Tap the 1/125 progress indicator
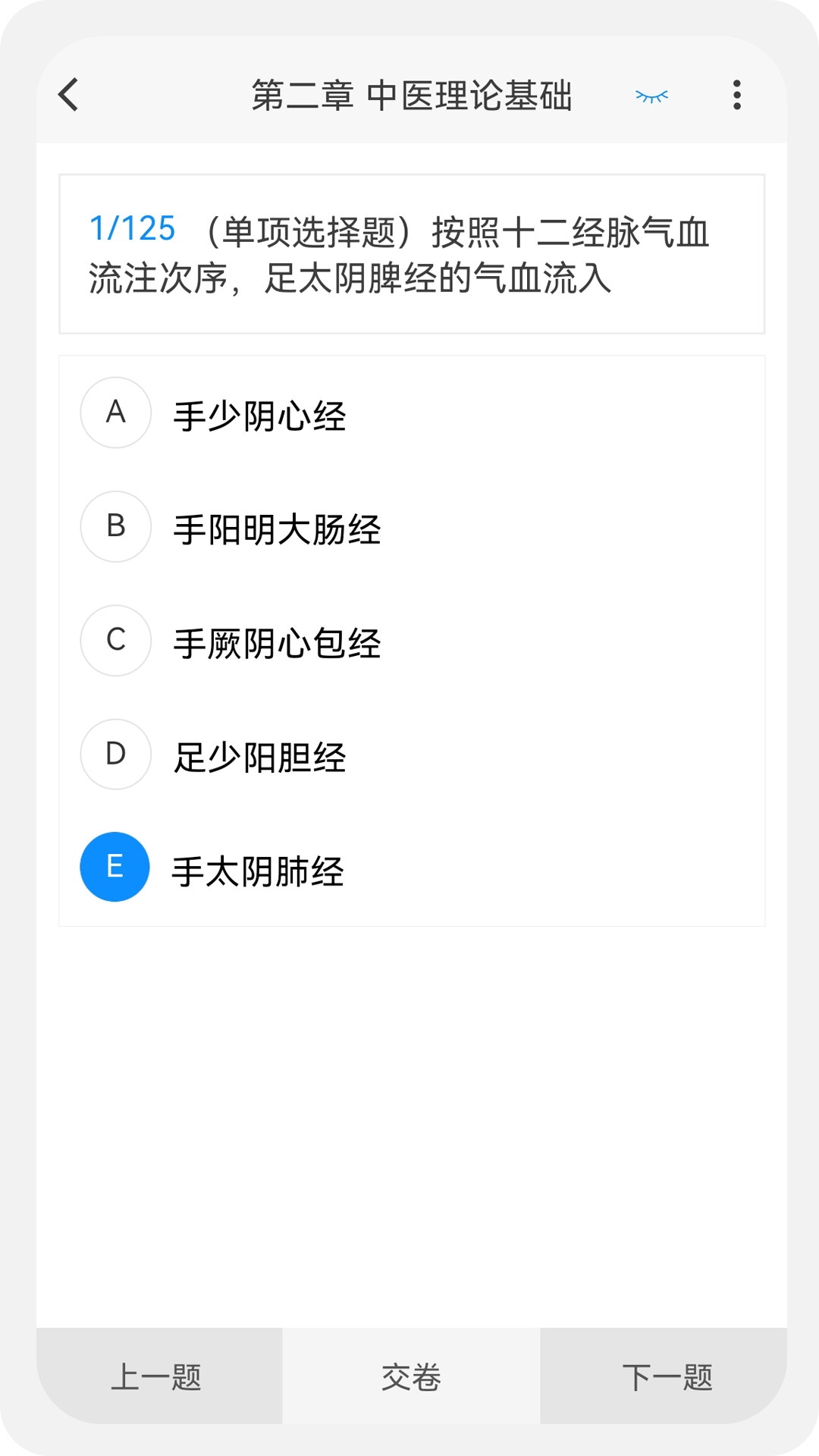The width and height of the screenshot is (819, 1456). 133,227
